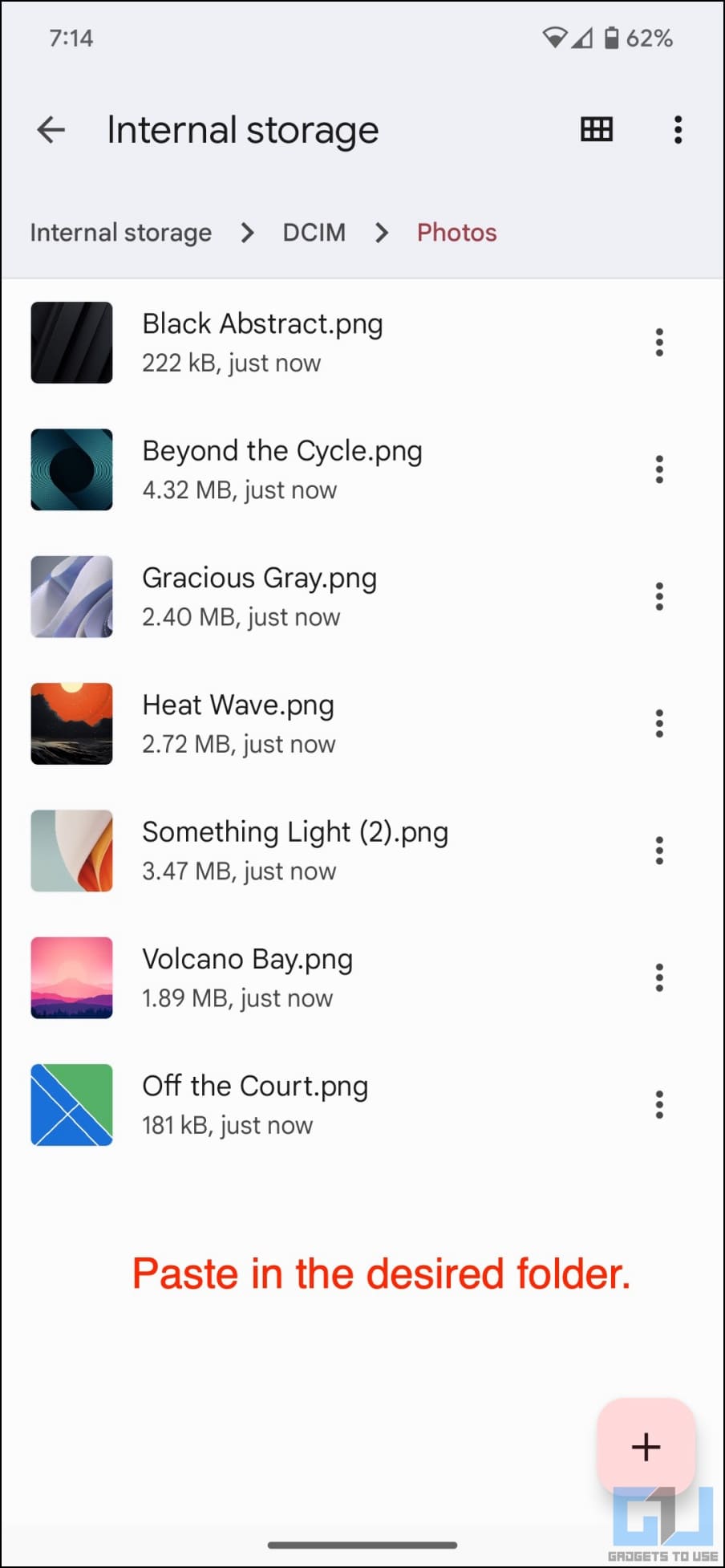Open options menu for Beyond the Cycle.png

pos(659,469)
